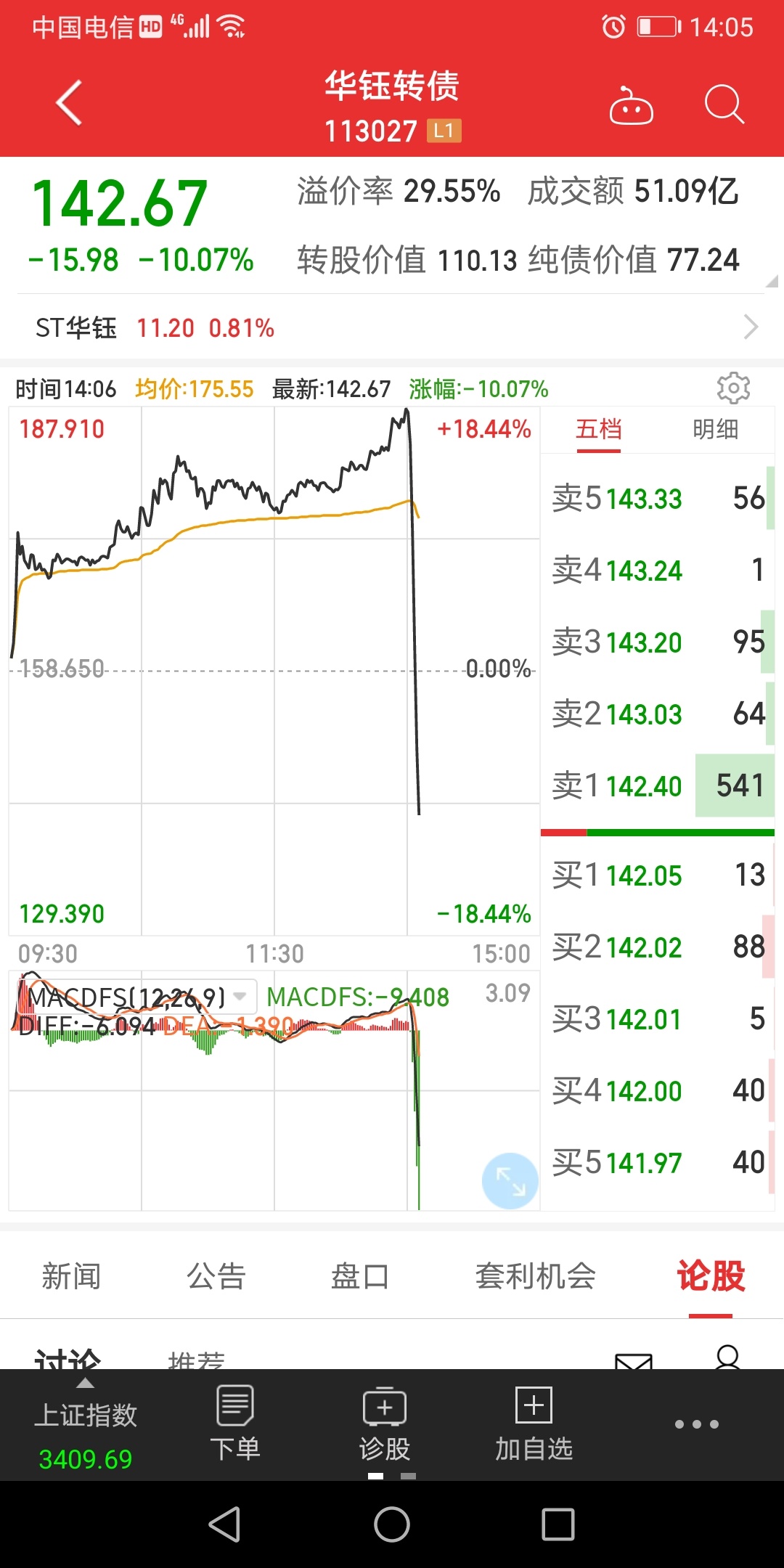Image resolution: width=784 pixels, height=1568 pixels.
Task: Switch to the 五档 tab
Action: coord(599,430)
